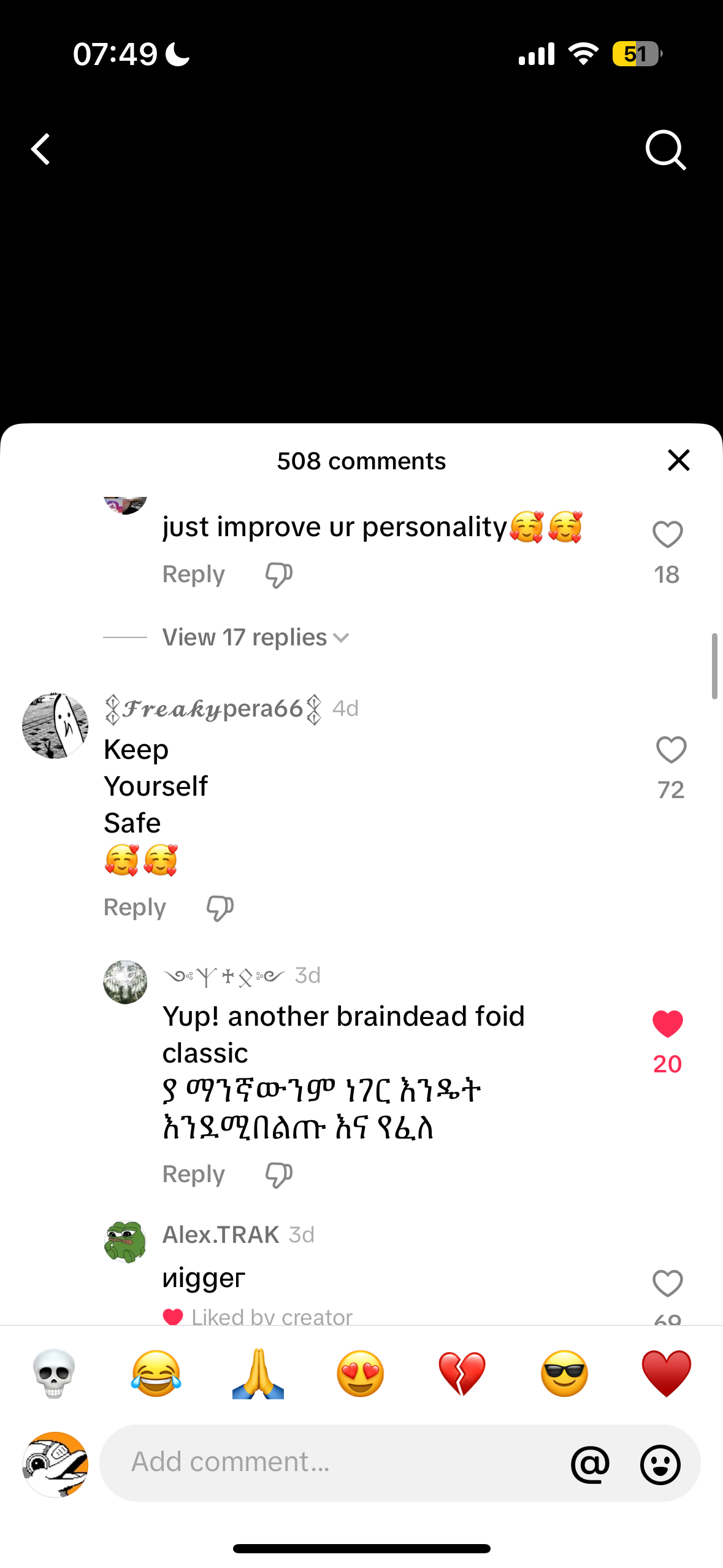Insert the laughing crying emoji
Viewport: 723px width, 1568px height.
156,1373
